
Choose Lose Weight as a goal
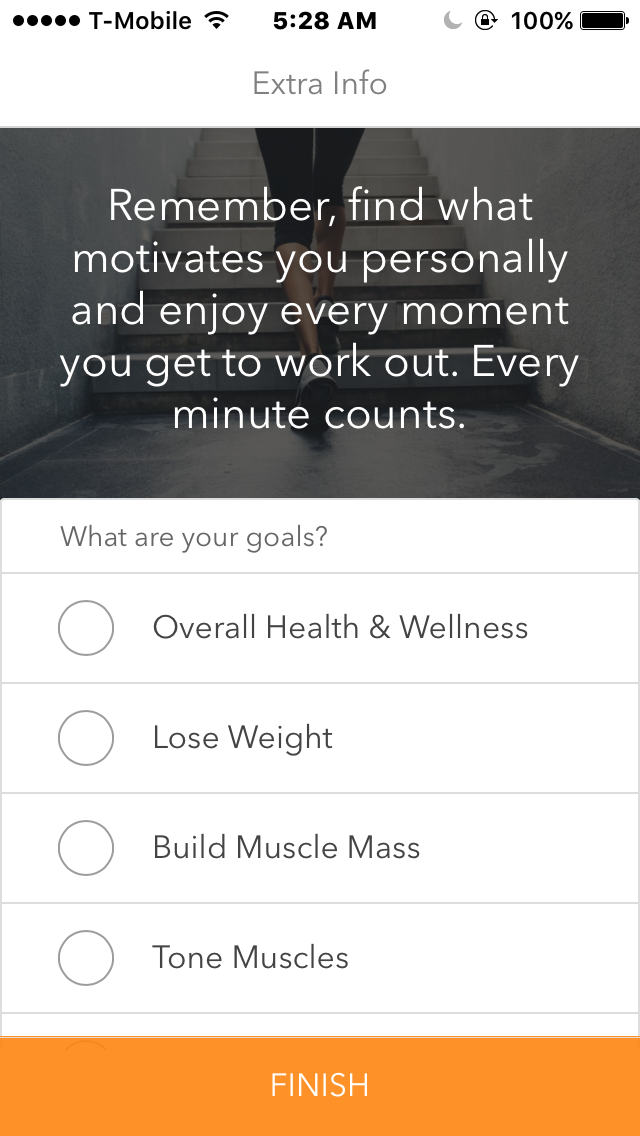[320, 738]
